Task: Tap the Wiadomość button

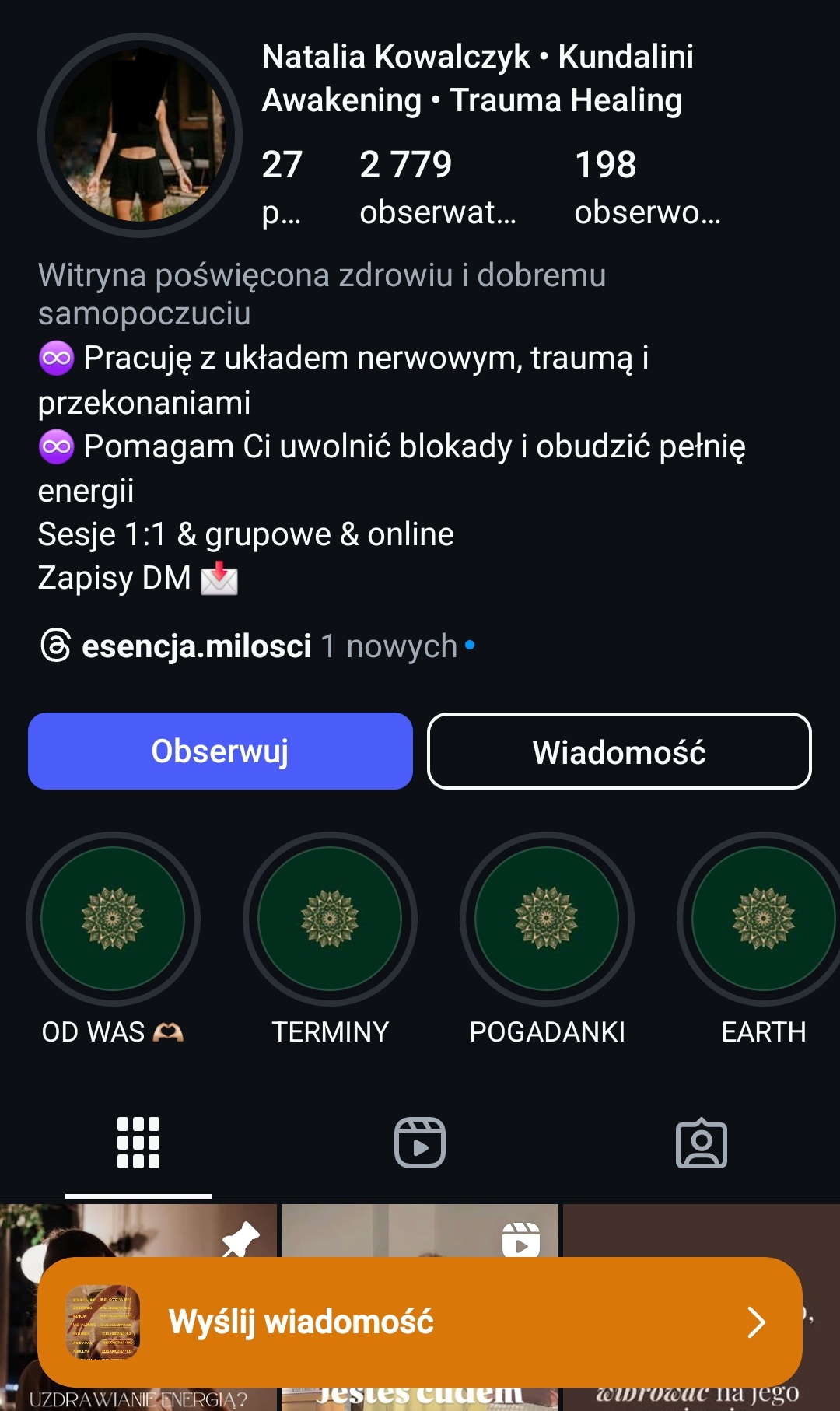Action: pyautogui.click(x=619, y=751)
